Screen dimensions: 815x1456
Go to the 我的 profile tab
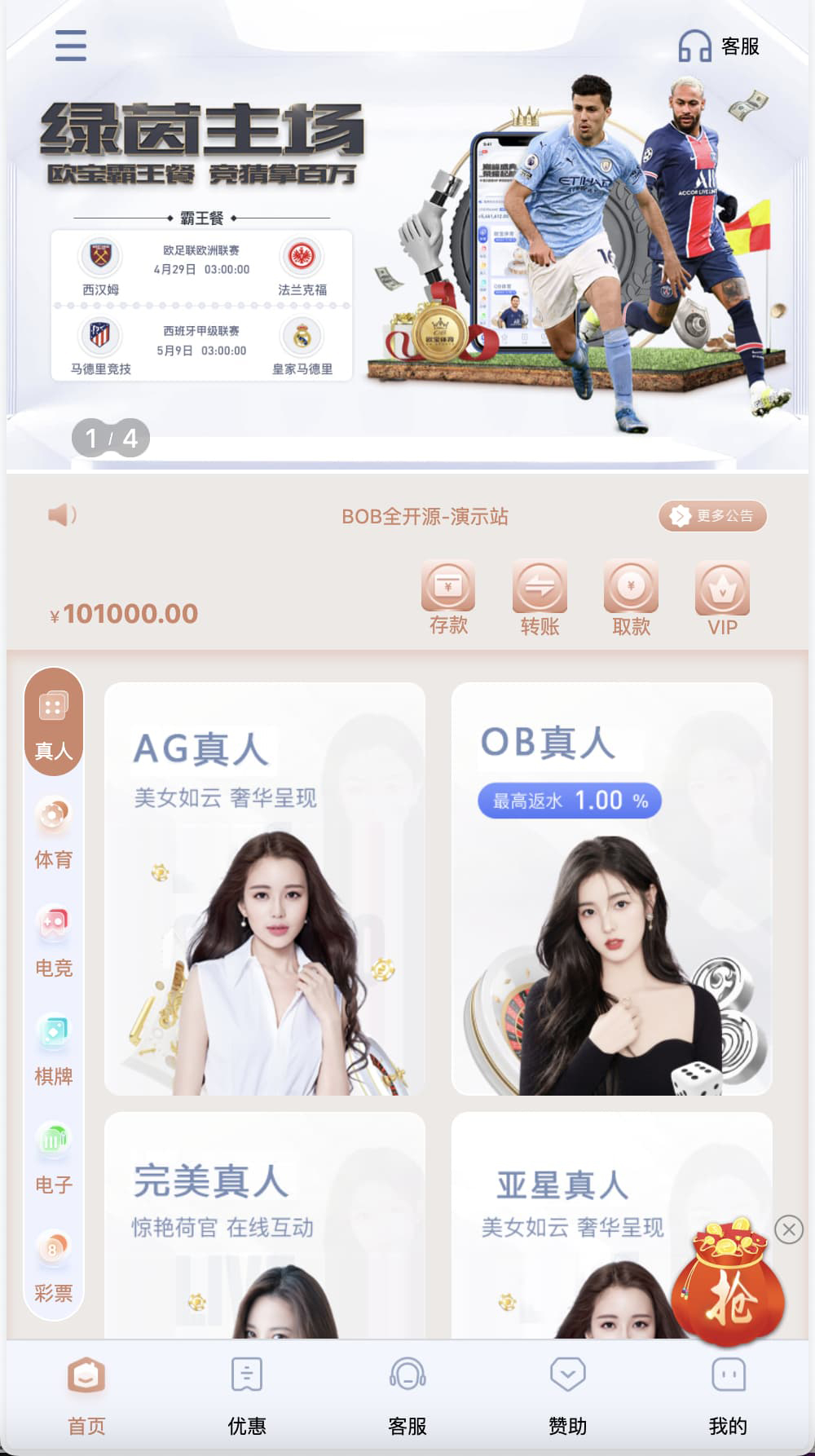click(728, 1394)
